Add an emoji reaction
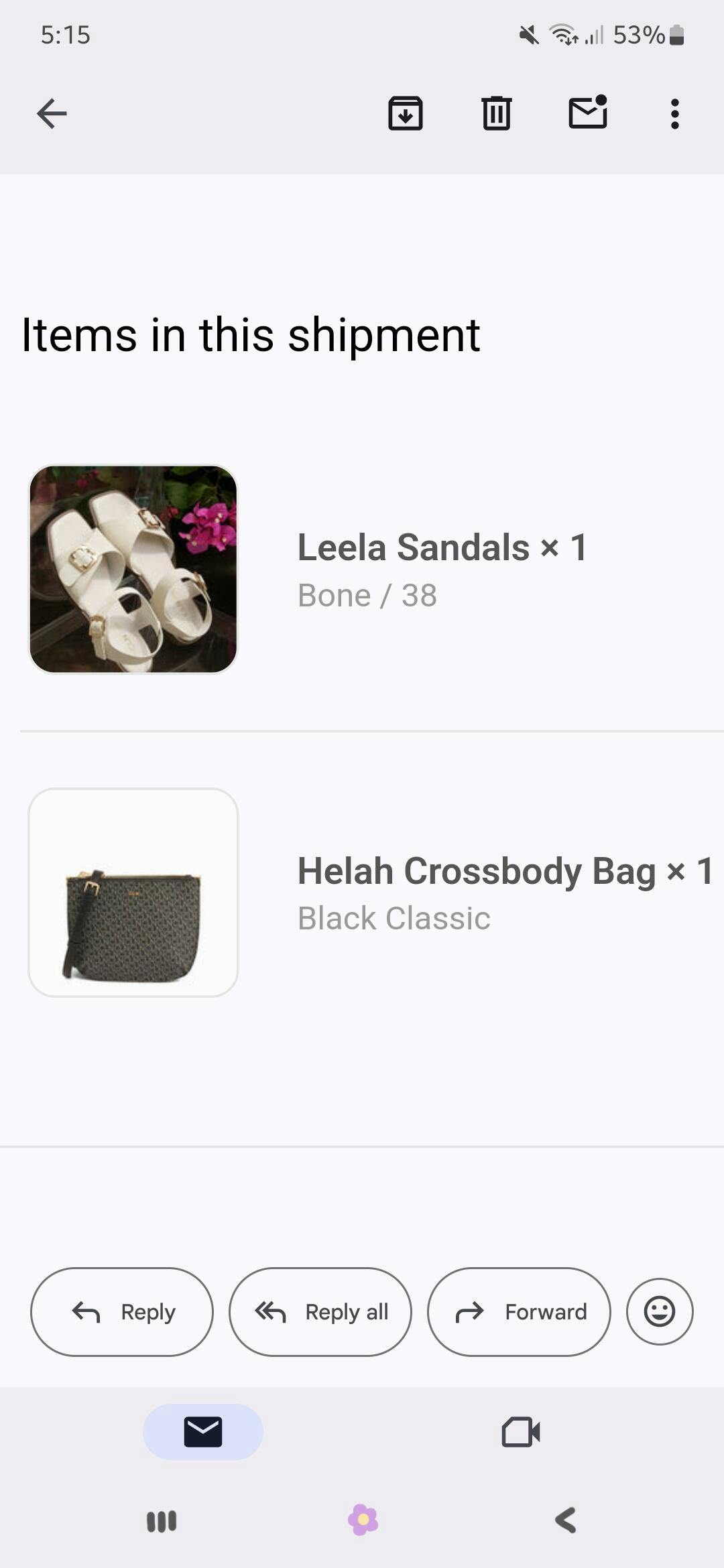The height and width of the screenshot is (1568, 724). (x=660, y=1311)
